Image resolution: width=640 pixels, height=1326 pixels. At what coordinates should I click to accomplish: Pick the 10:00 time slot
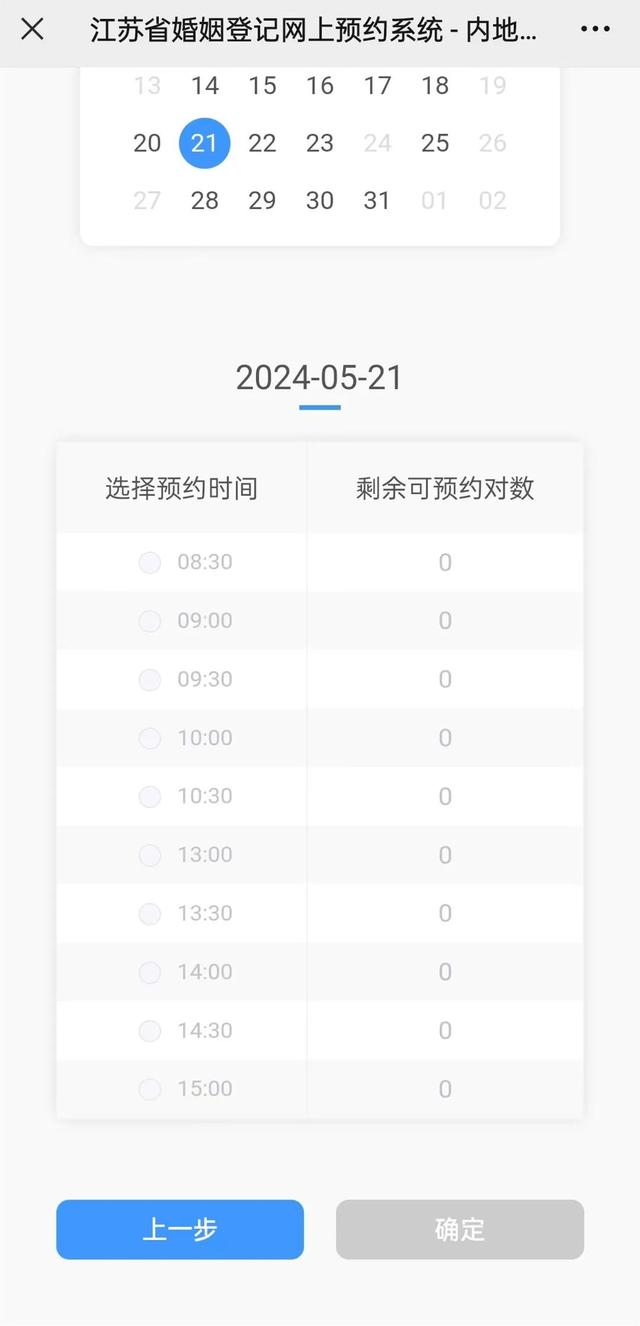point(150,739)
